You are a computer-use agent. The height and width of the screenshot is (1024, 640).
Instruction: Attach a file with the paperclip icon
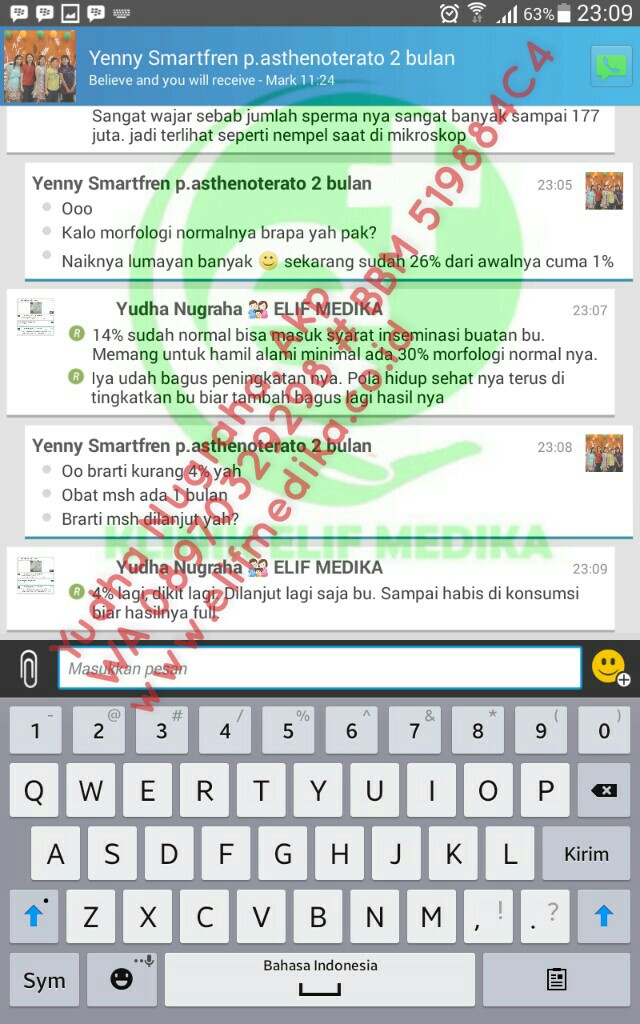29,668
